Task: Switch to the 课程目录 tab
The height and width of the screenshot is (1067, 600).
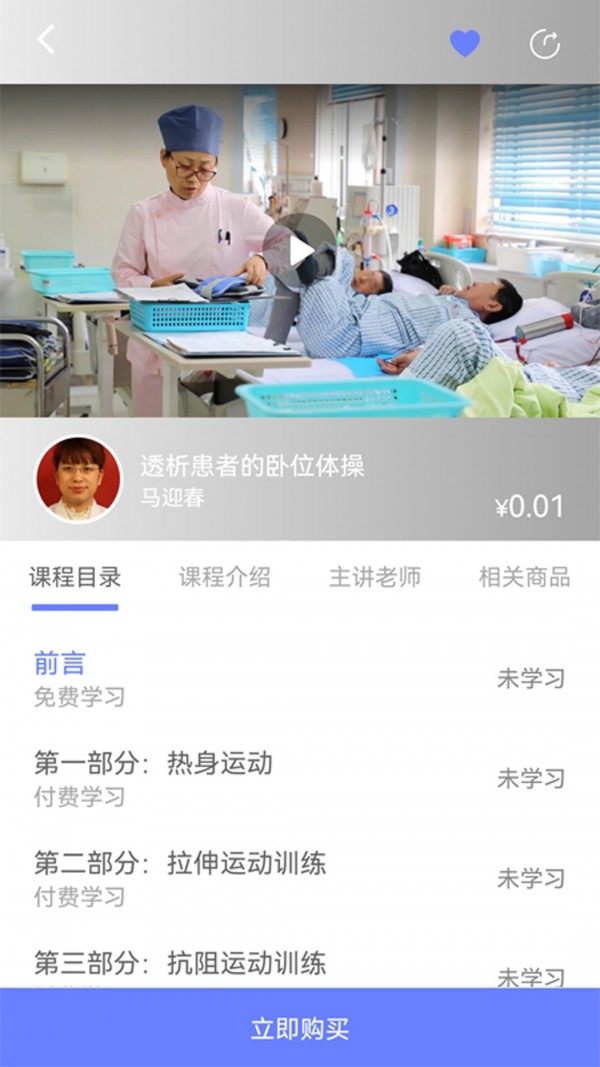Action: click(75, 577)
